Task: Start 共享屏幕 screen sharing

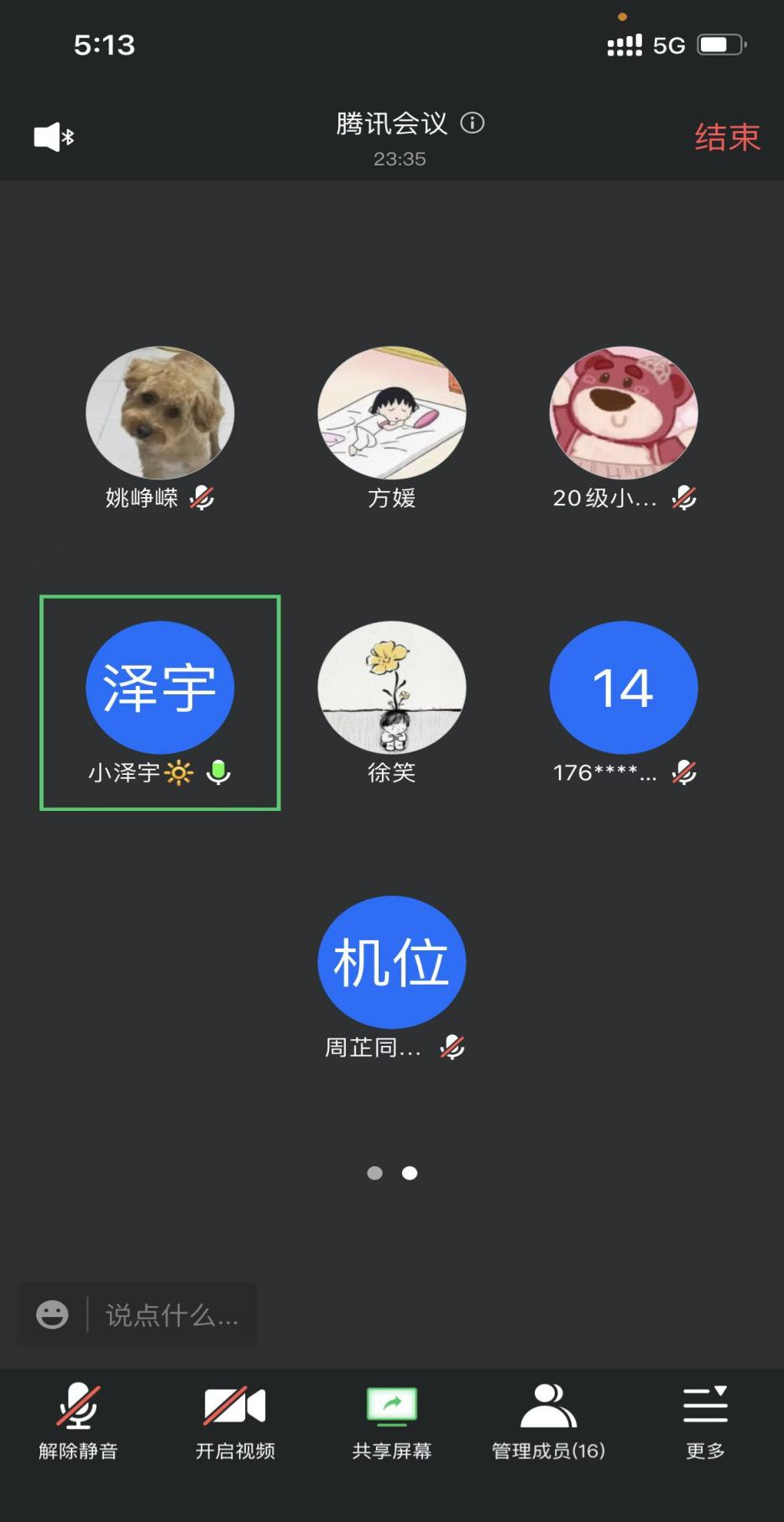Action: click(392, 1422)
